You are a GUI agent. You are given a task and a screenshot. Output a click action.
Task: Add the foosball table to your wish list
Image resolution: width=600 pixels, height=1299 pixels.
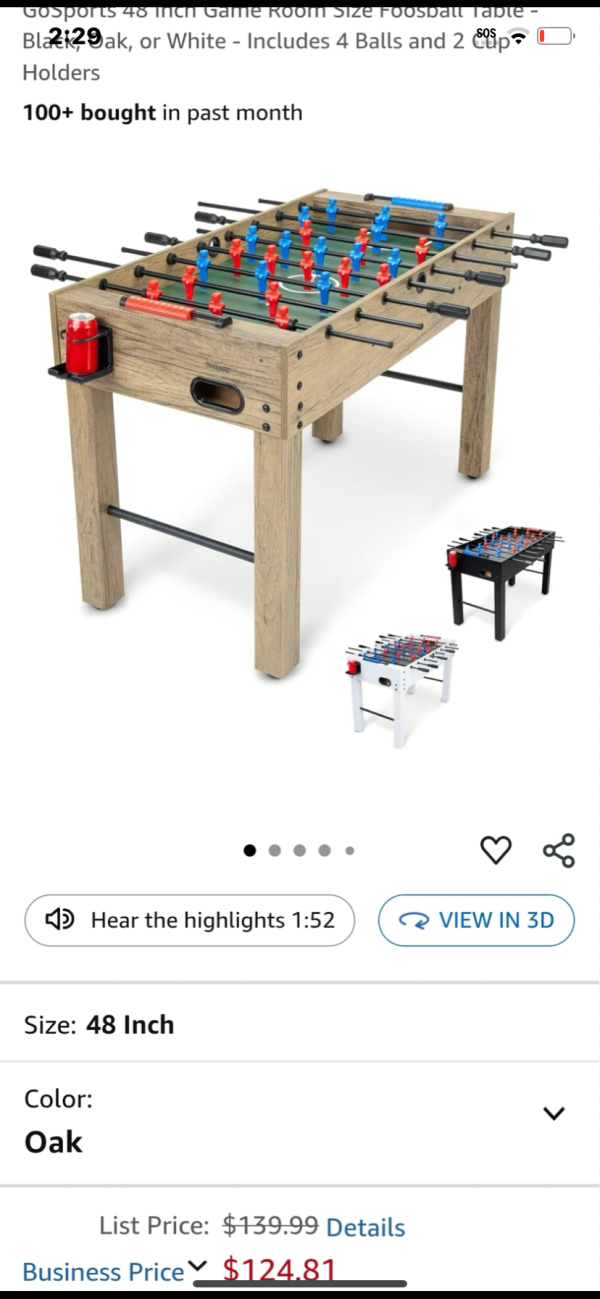click(x=496, y=850)
